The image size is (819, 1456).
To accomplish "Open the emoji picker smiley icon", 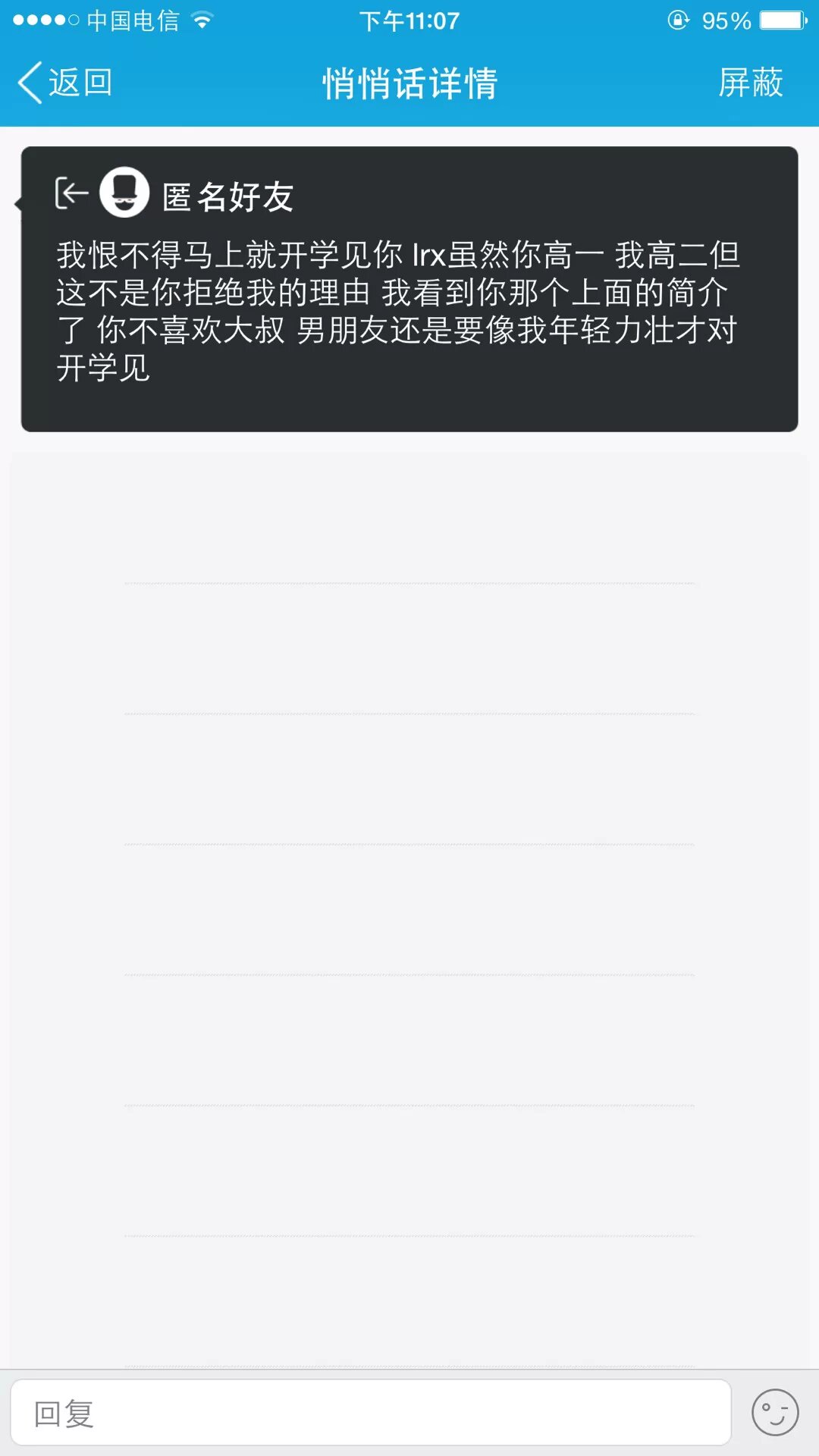I will 774,1413.
